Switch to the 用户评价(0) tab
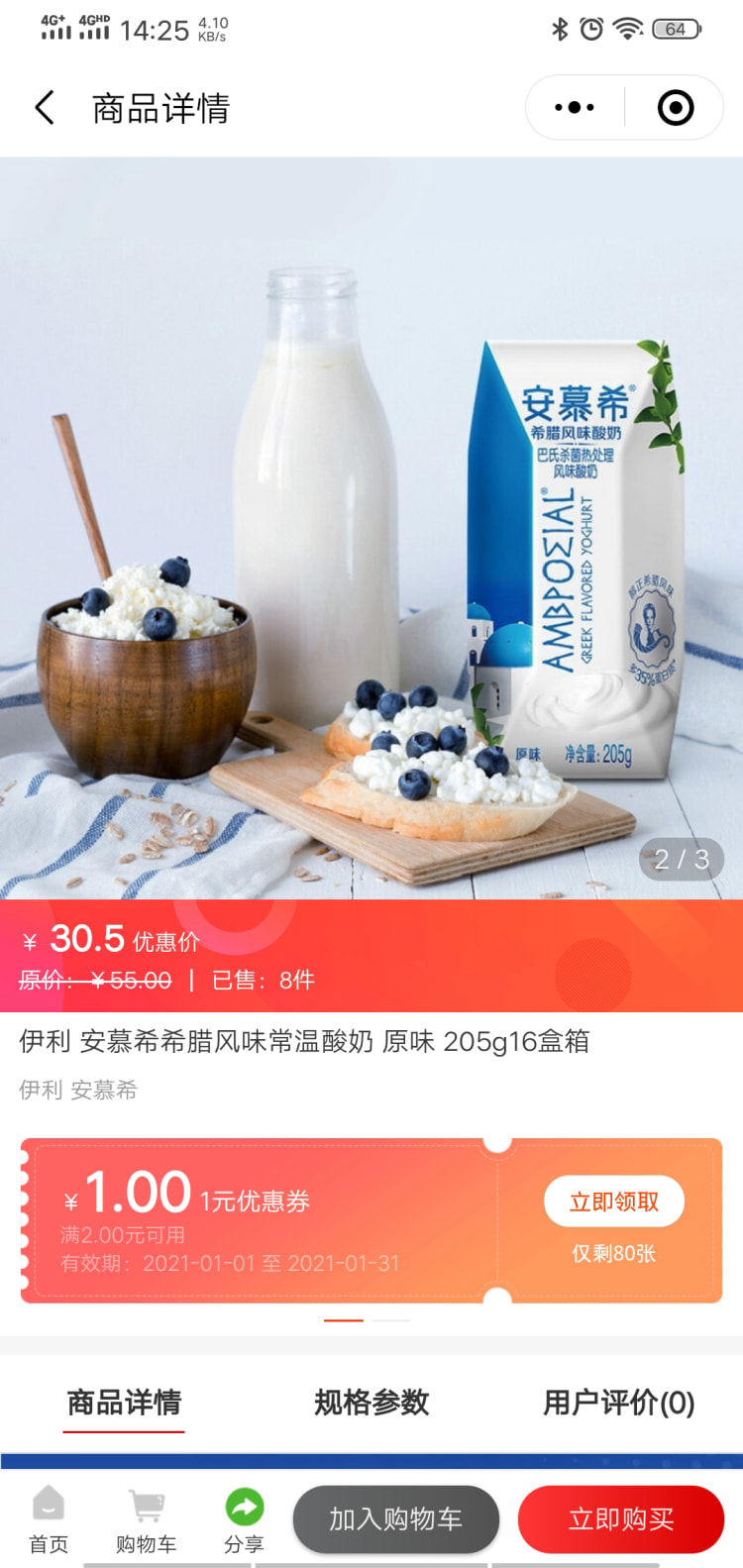This screenshot has width=743, height=1568. click(x=618, y=1403)
